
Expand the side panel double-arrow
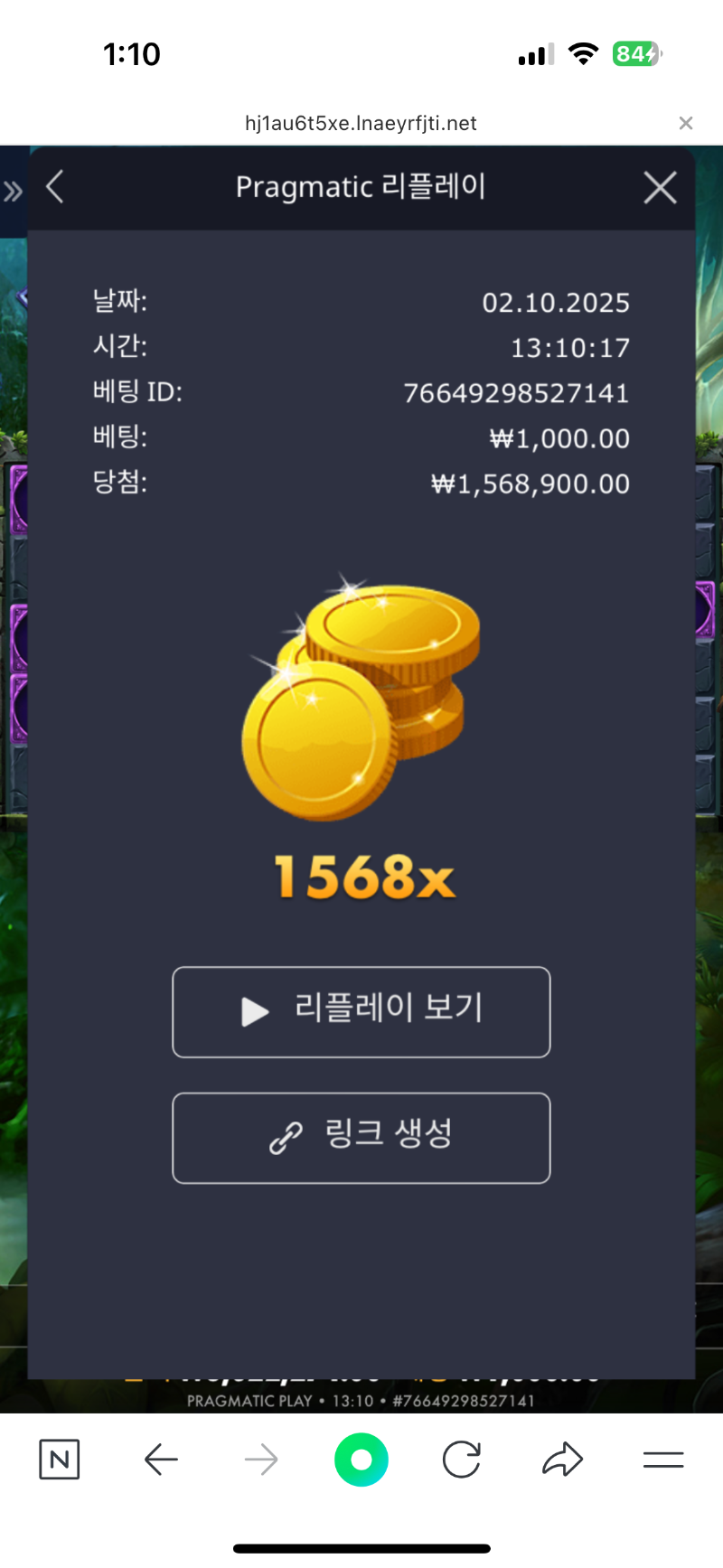click(x=13, y=191)
